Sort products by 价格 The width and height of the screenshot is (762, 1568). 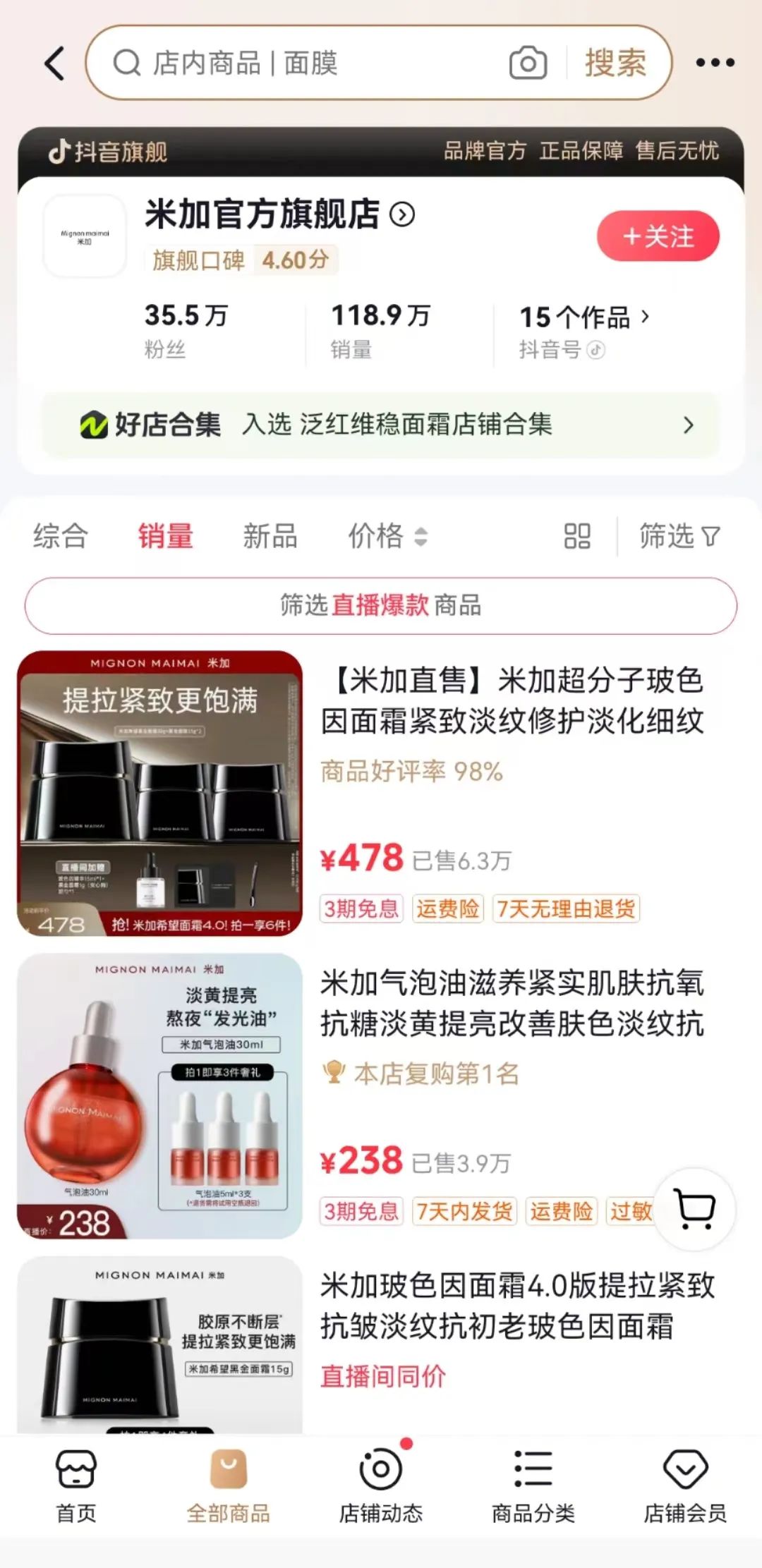point(387,536)
